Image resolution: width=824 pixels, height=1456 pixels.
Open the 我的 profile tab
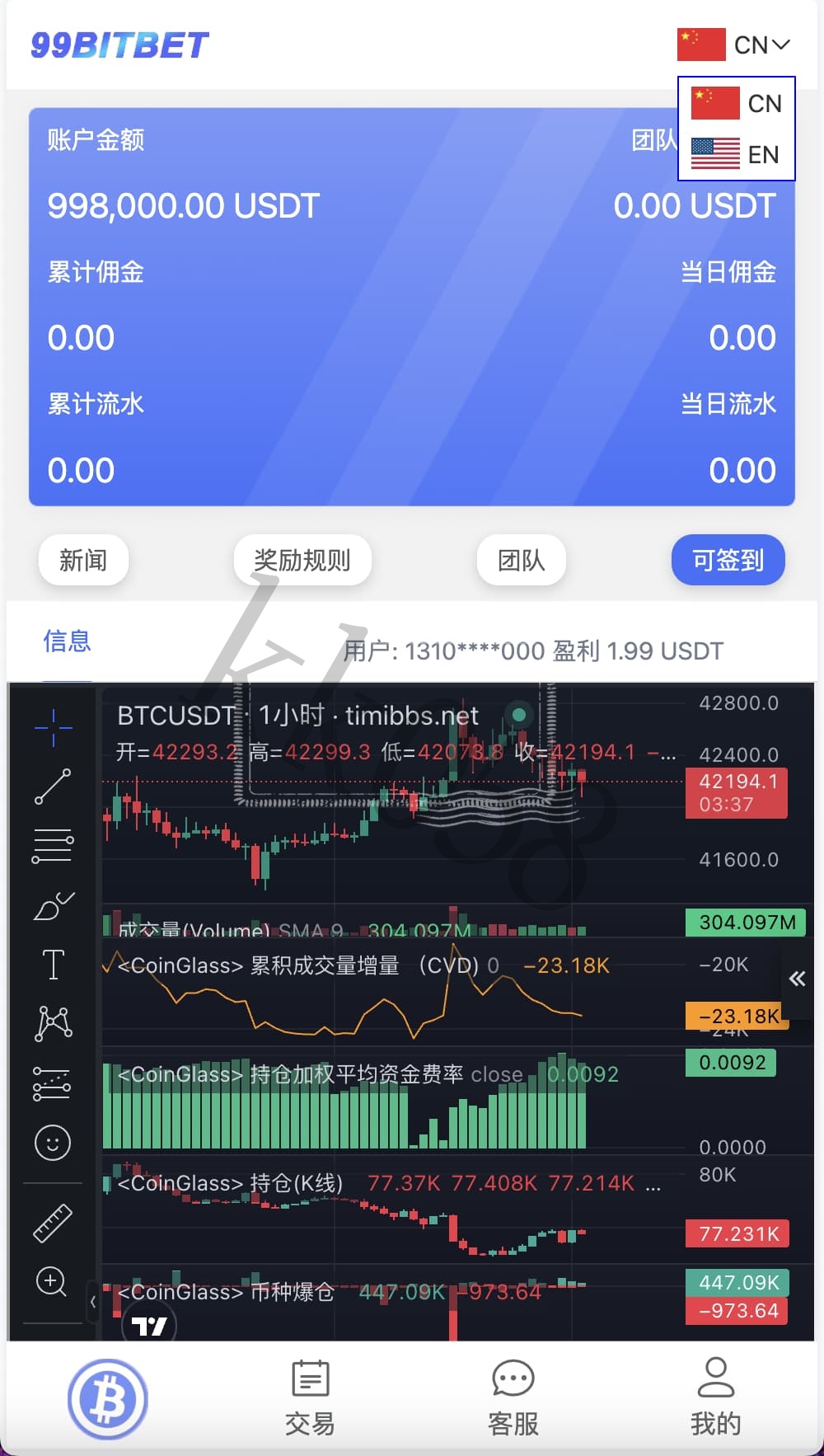coord(715,1399)
